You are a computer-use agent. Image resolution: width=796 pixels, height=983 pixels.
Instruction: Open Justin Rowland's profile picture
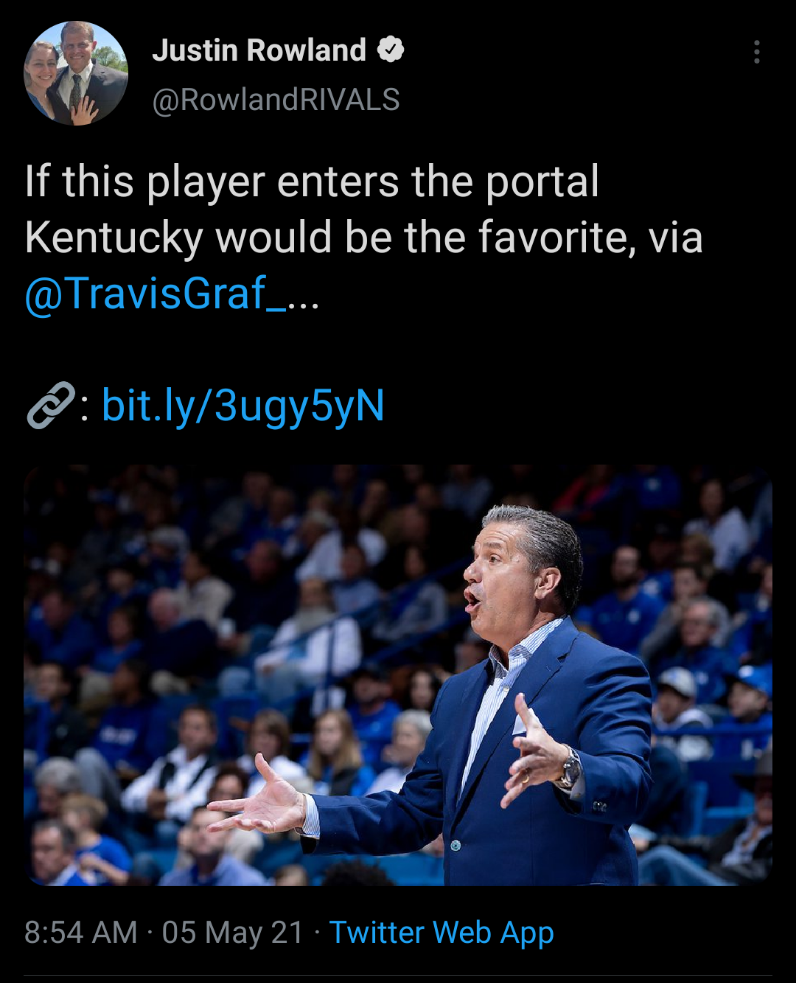click(76, 74)
